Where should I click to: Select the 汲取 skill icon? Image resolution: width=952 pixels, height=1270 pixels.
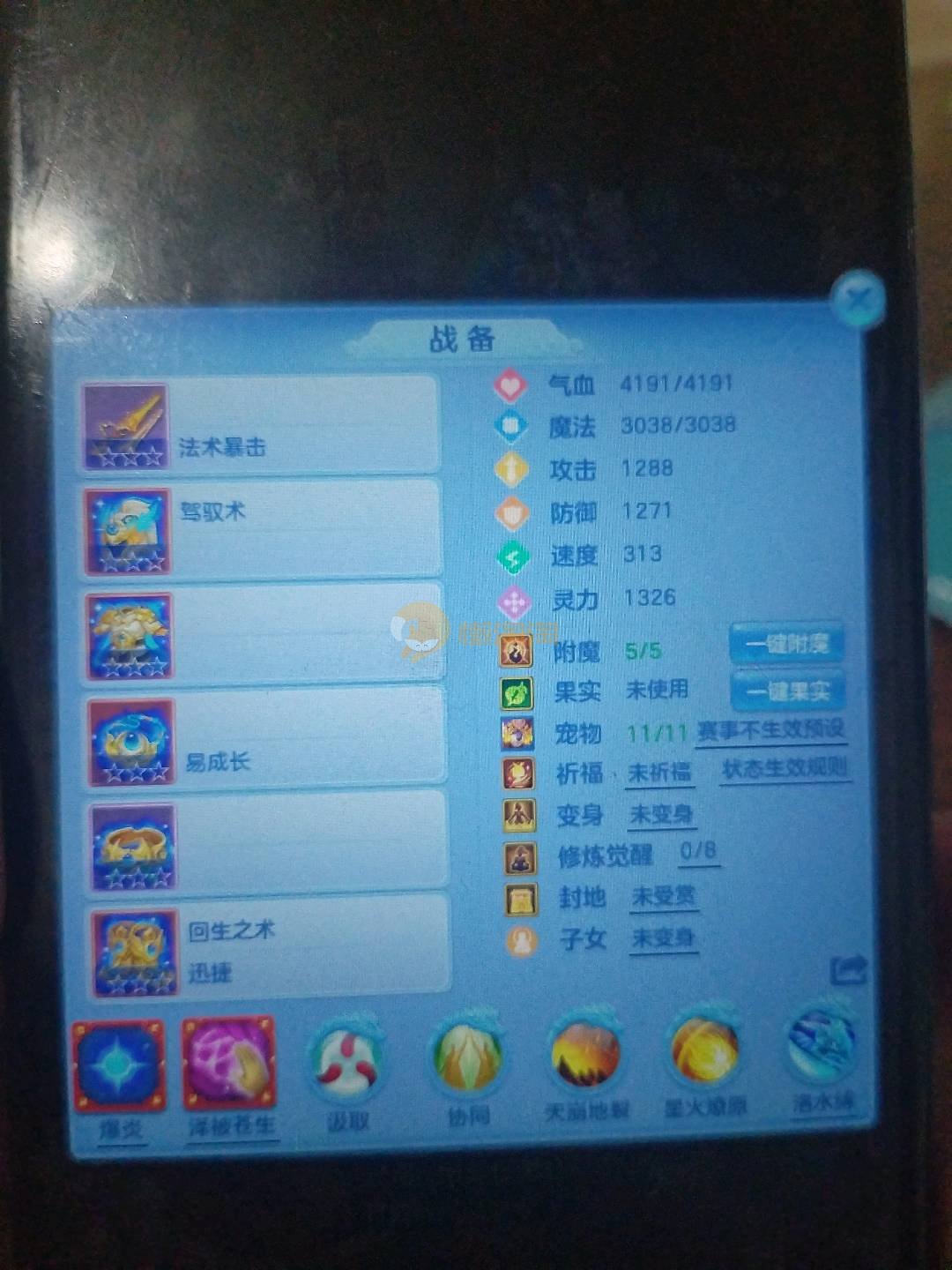point(347,1061)
